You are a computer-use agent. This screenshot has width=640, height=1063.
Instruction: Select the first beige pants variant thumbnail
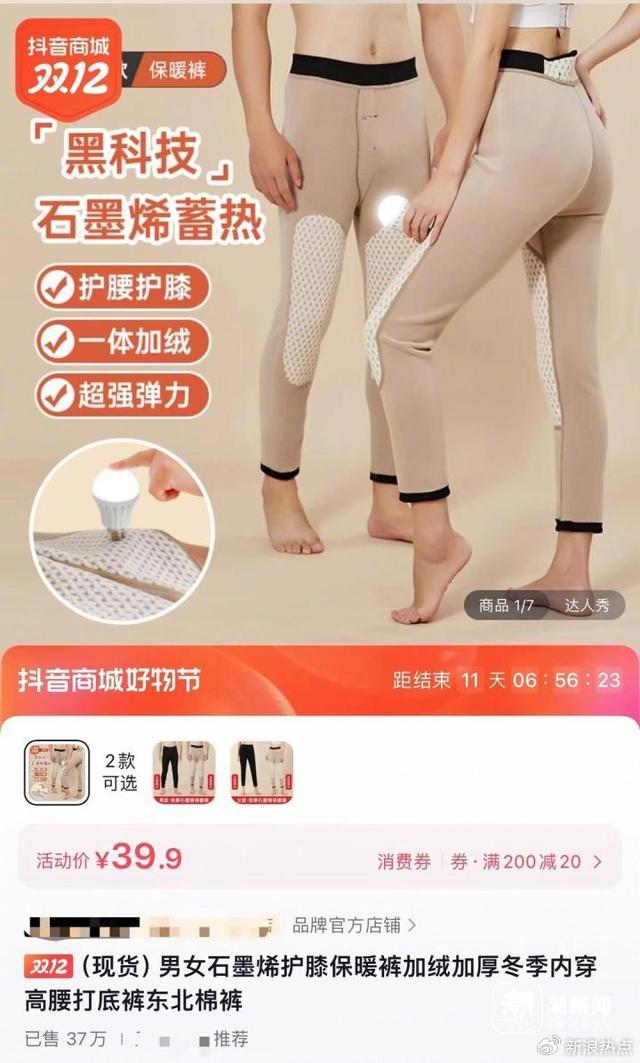click(56, 772)
